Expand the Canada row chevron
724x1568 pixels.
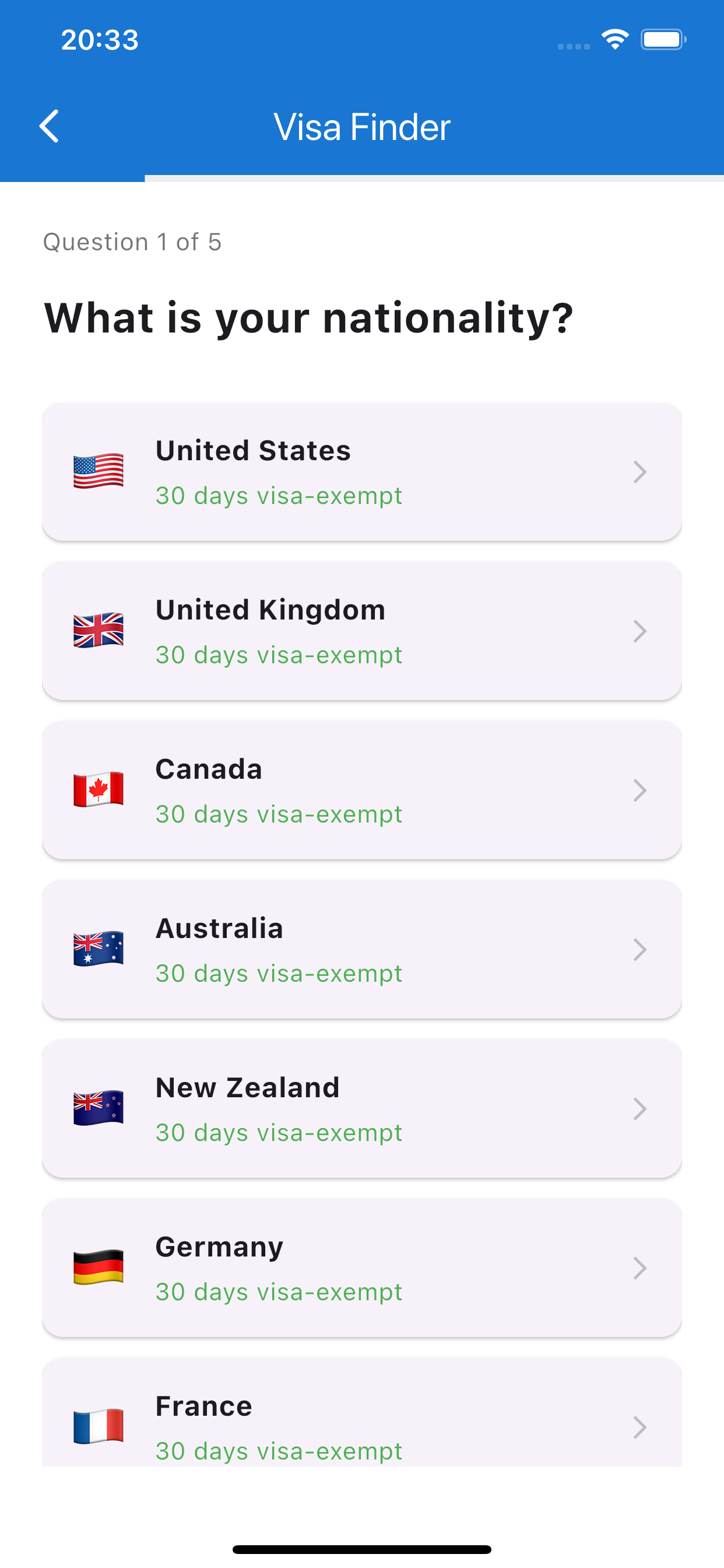[640, 790]
